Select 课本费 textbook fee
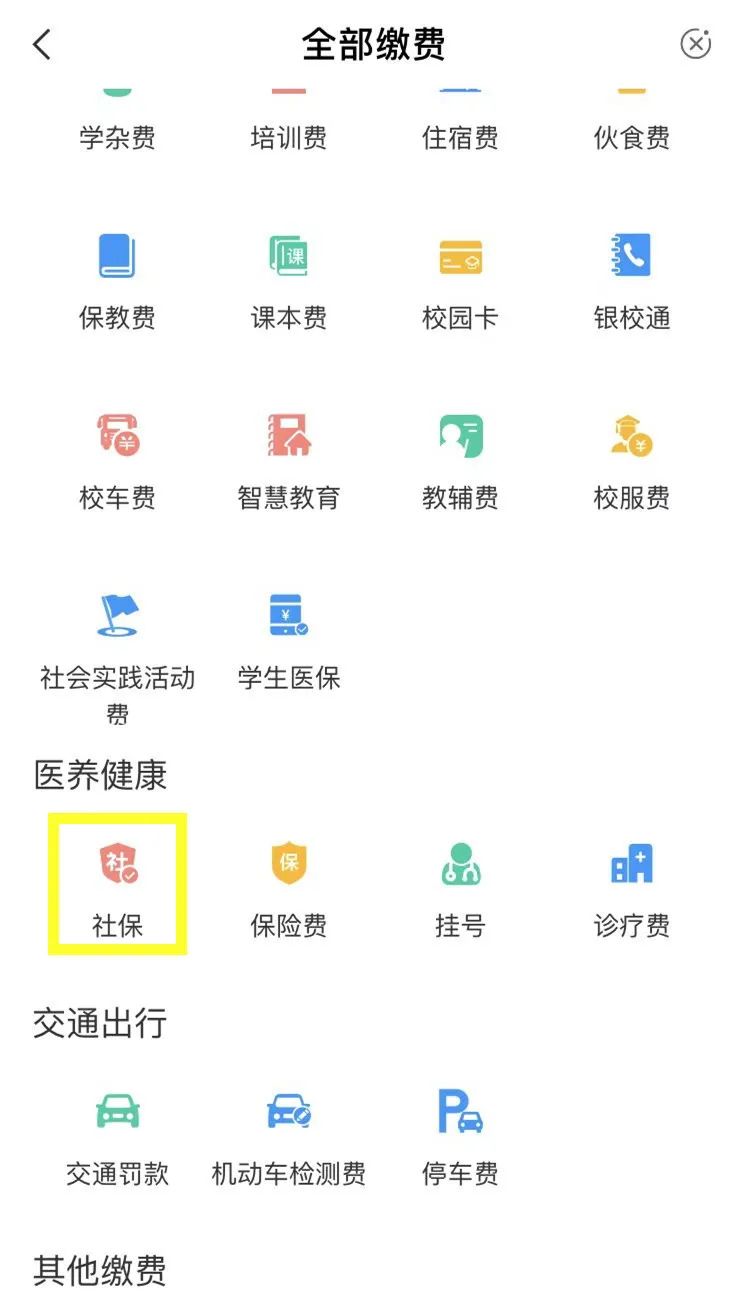750x1293 pixels. tap(289, 281)
